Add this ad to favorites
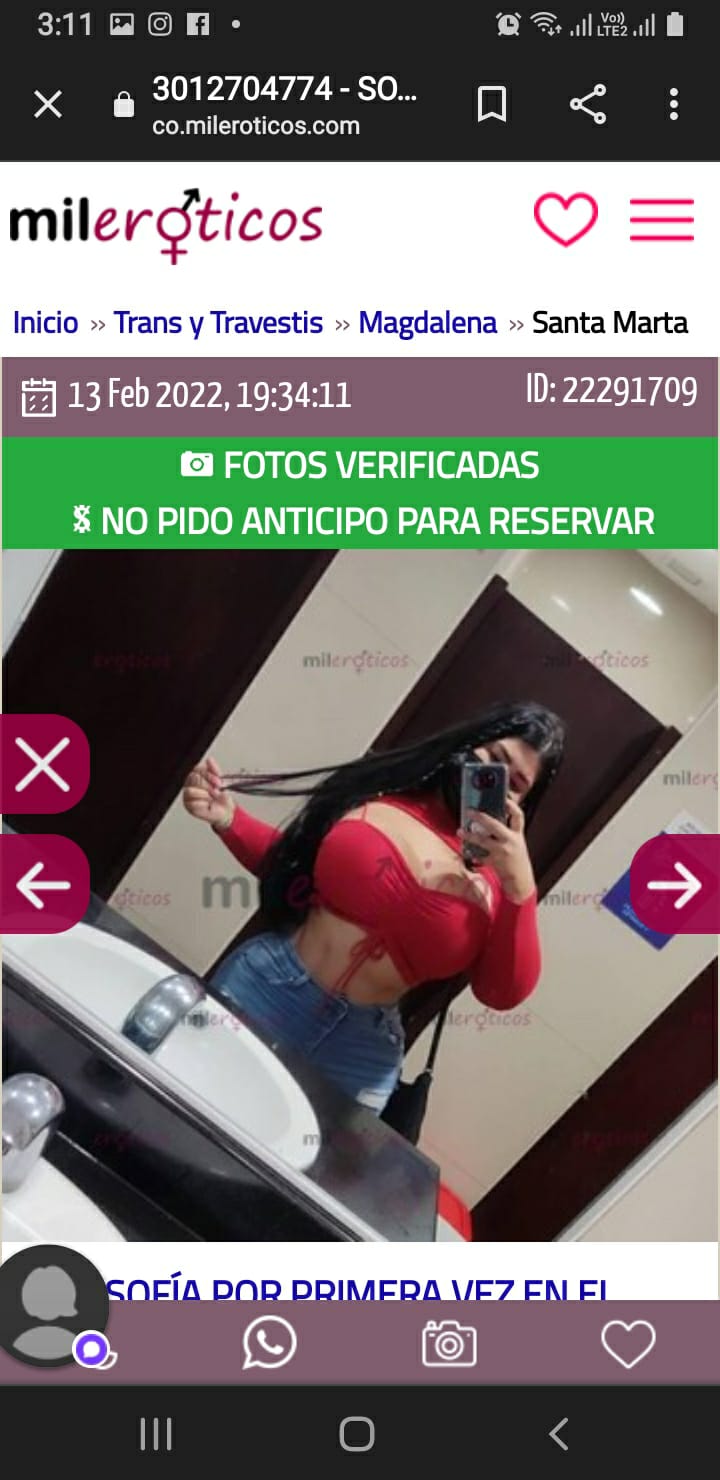 click(x=627, y=1343)
